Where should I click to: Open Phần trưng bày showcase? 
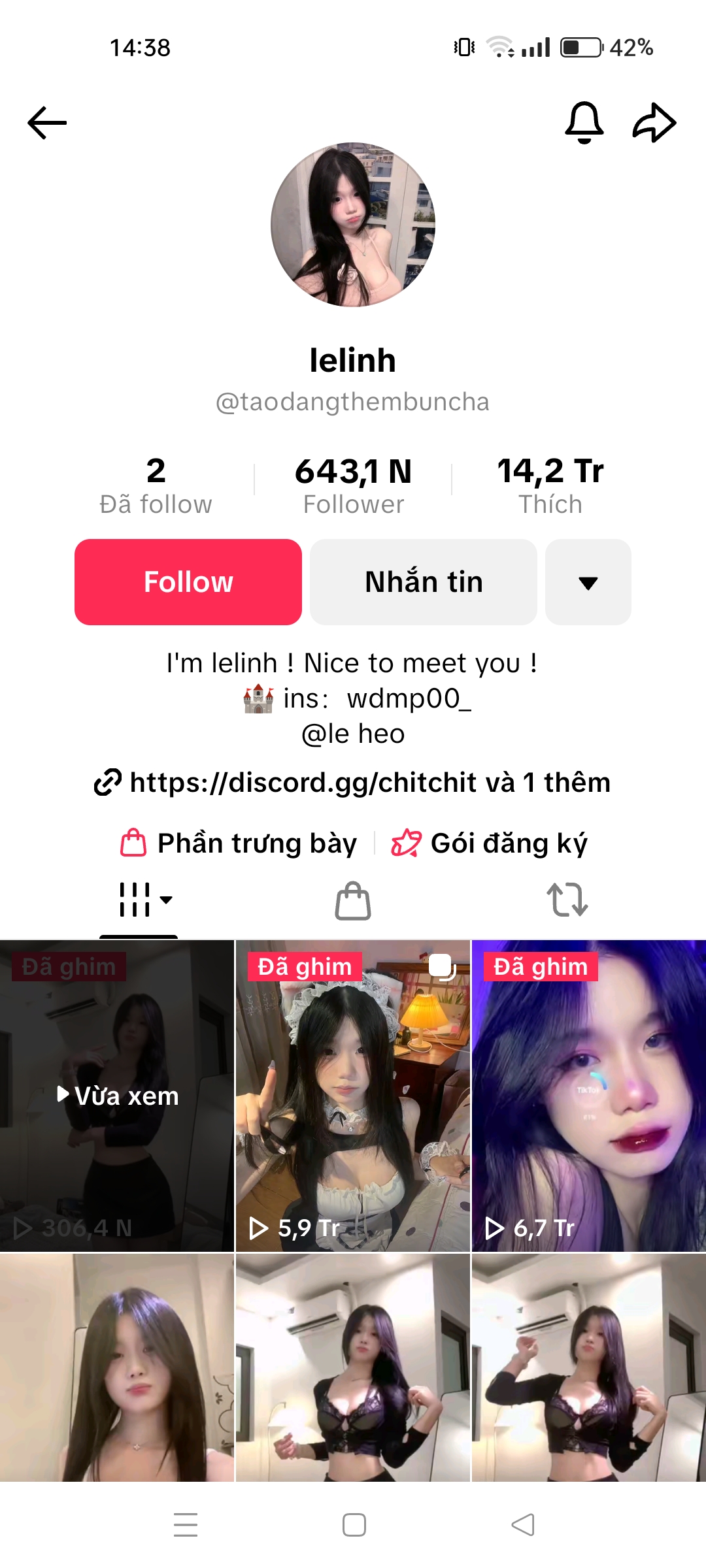point(239,843)
